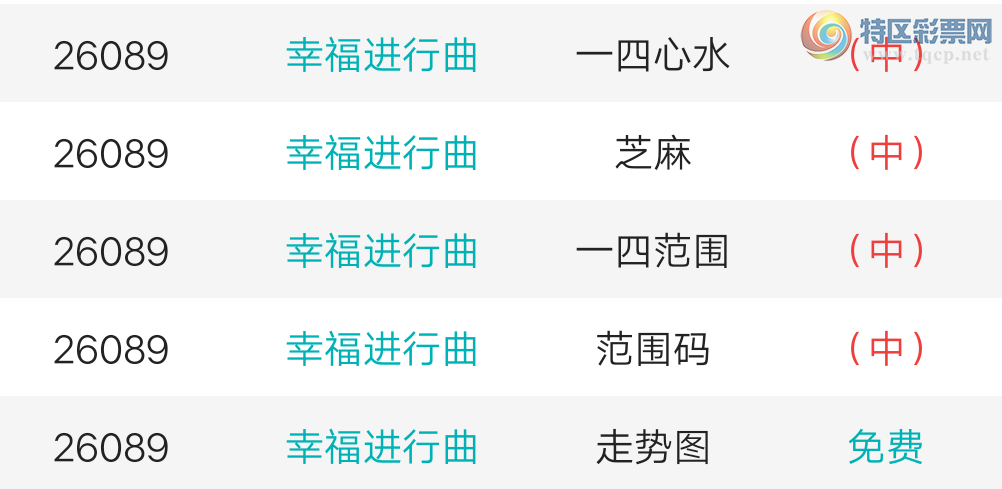Open the 芝麻 entry by 幸福进行曲

[x=652, y=154]
